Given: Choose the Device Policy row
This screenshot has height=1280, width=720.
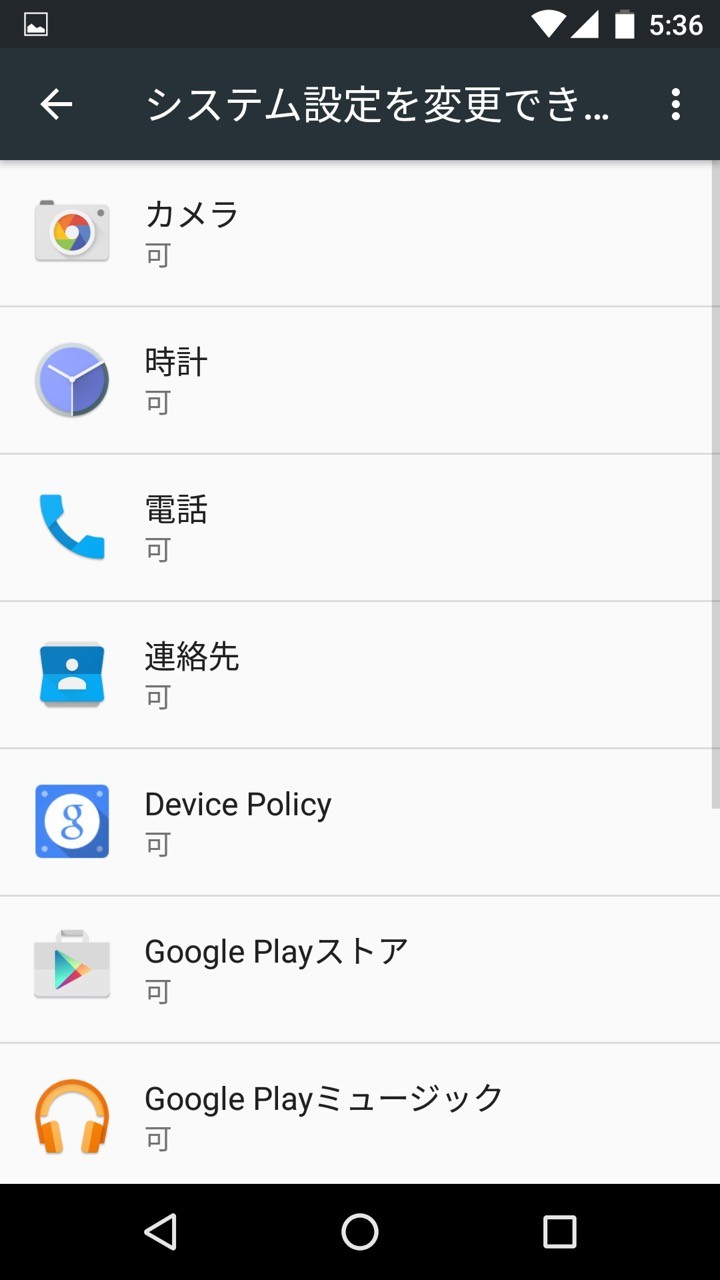Looking at the screenshot, I should tap(360, 821).
